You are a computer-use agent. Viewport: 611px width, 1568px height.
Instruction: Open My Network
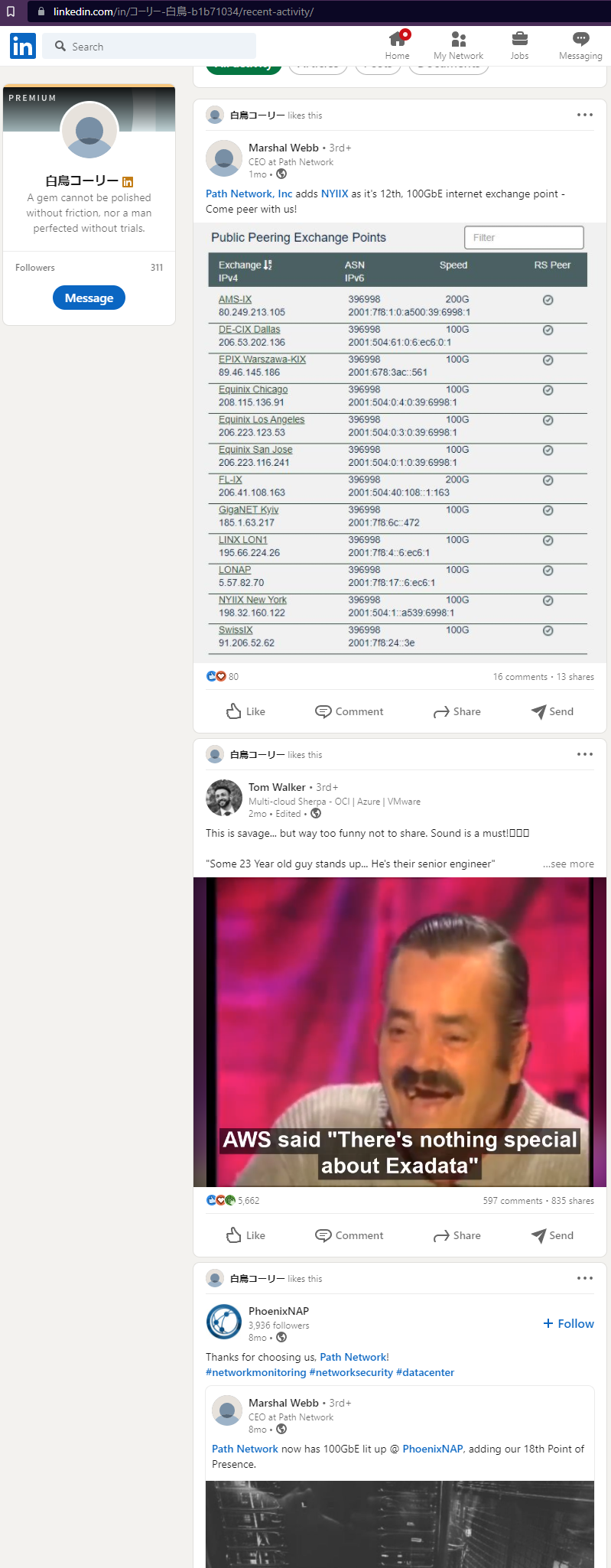pos(458,45)
